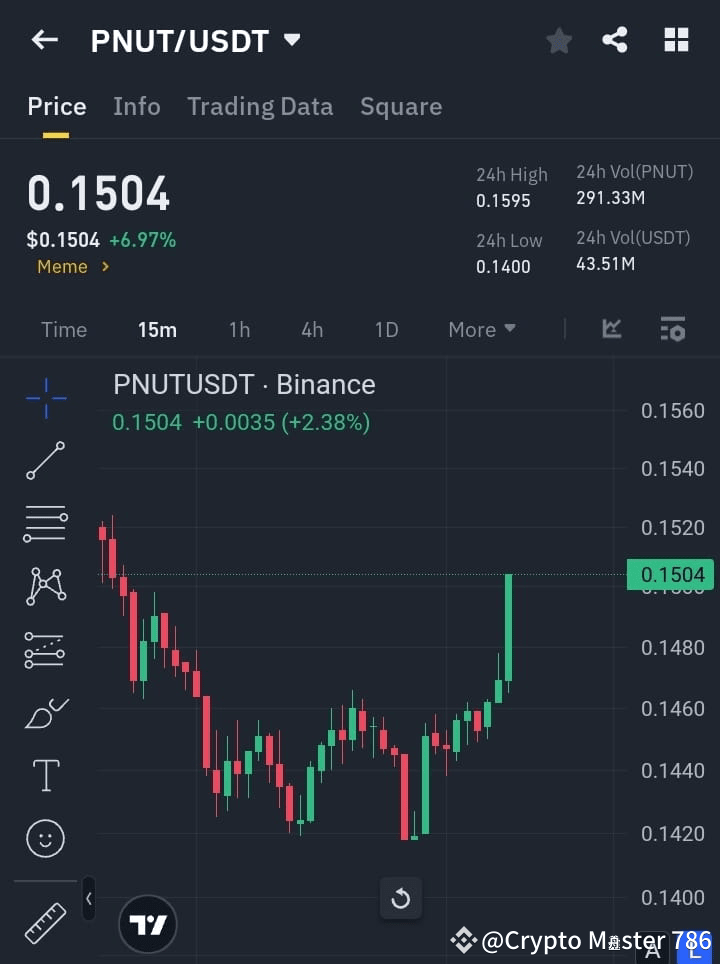Select the crosshair cursor tool
The height and width of the screenshot is (964, 720).
[x=44, y=398]
